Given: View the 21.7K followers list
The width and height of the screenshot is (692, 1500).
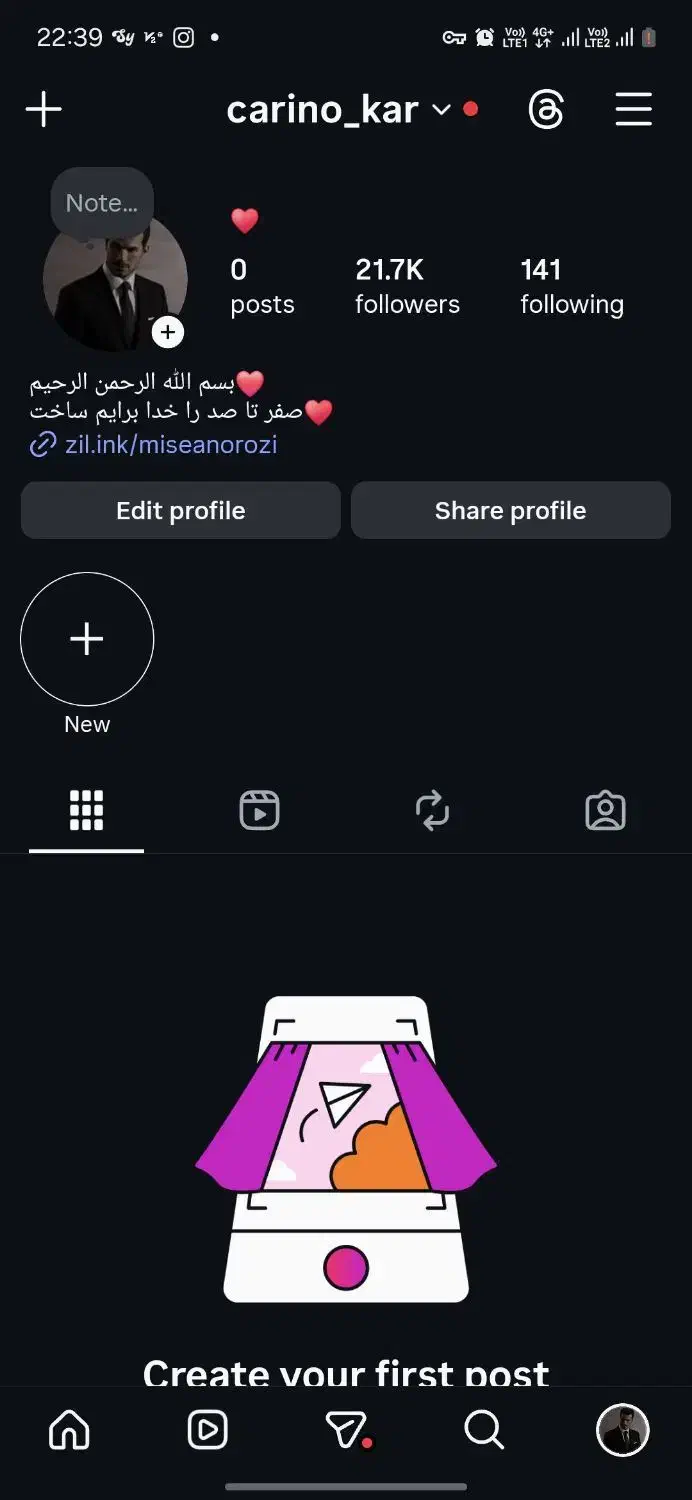Looking at the screenshot, I should pos(407,286).
